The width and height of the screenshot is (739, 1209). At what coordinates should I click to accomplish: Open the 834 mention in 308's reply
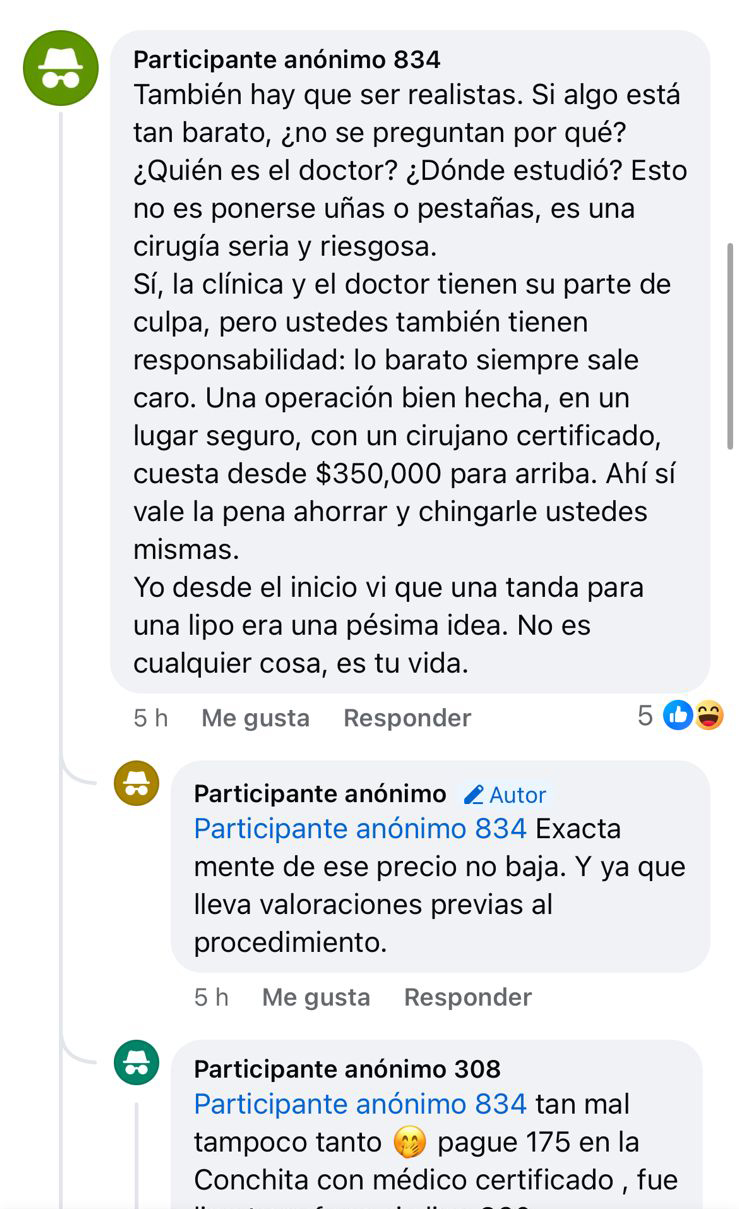click(x=360, y=1104)
